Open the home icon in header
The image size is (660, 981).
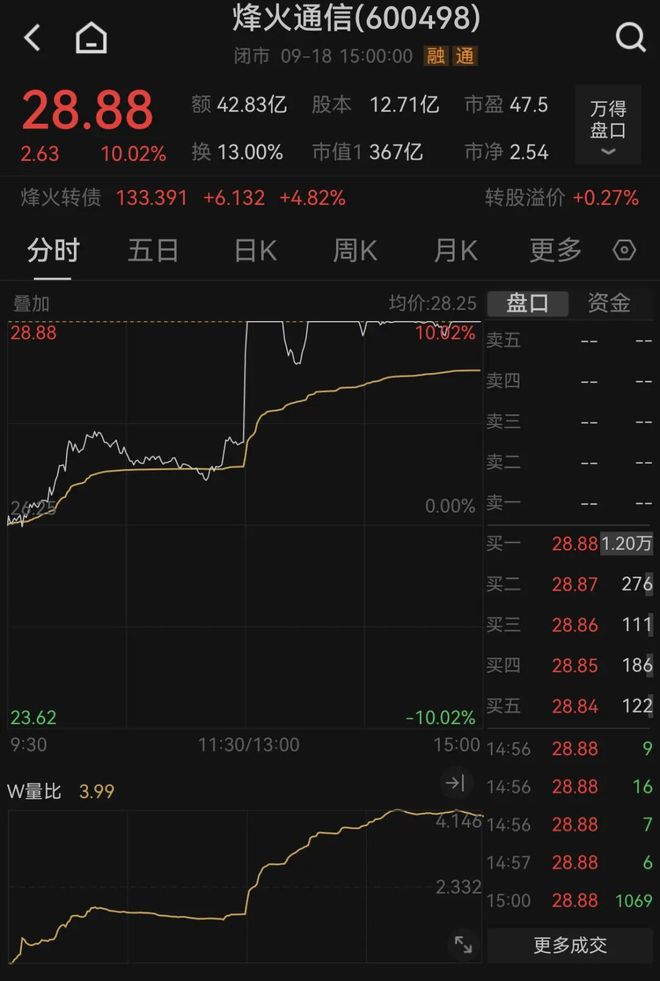click(91, 38)
